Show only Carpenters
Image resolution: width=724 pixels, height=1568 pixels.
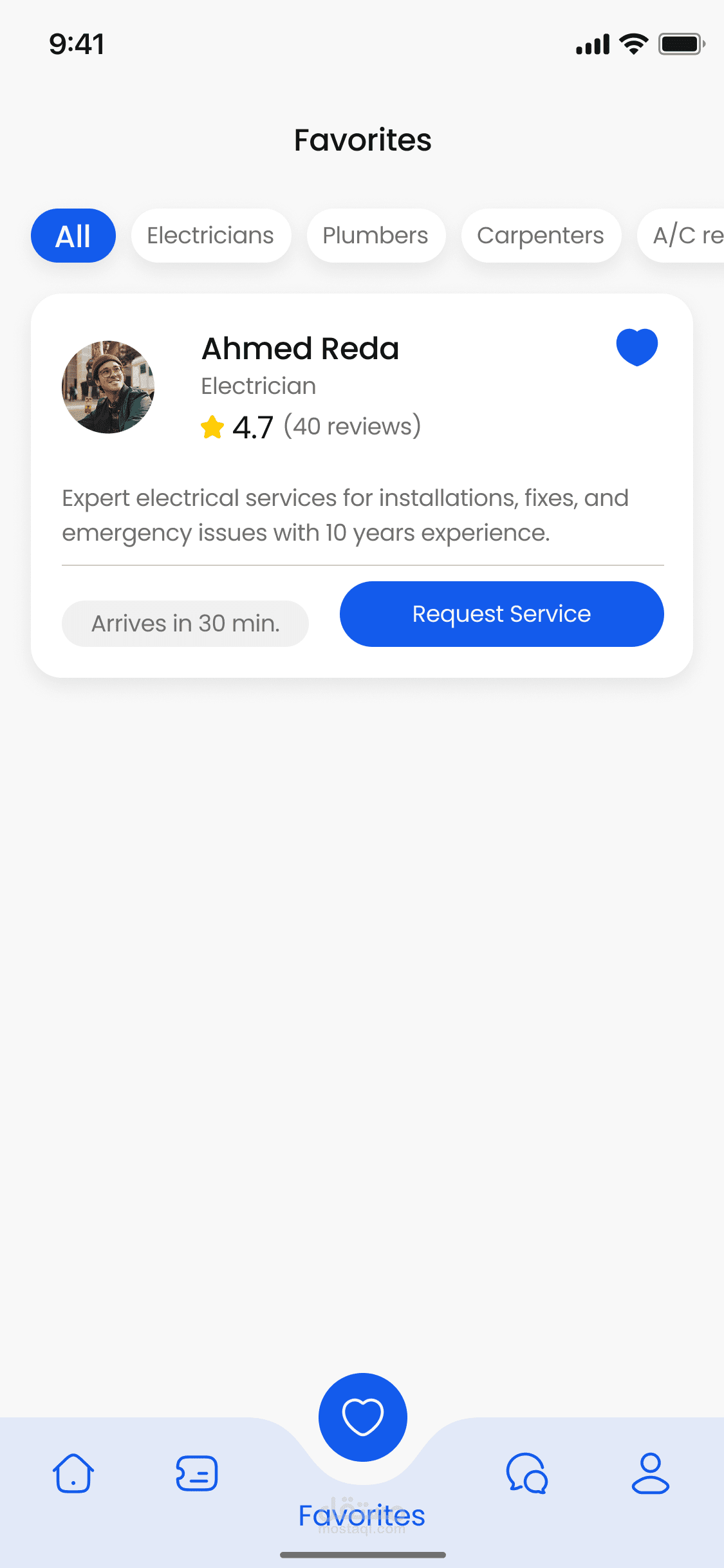(x=541, y=236)
